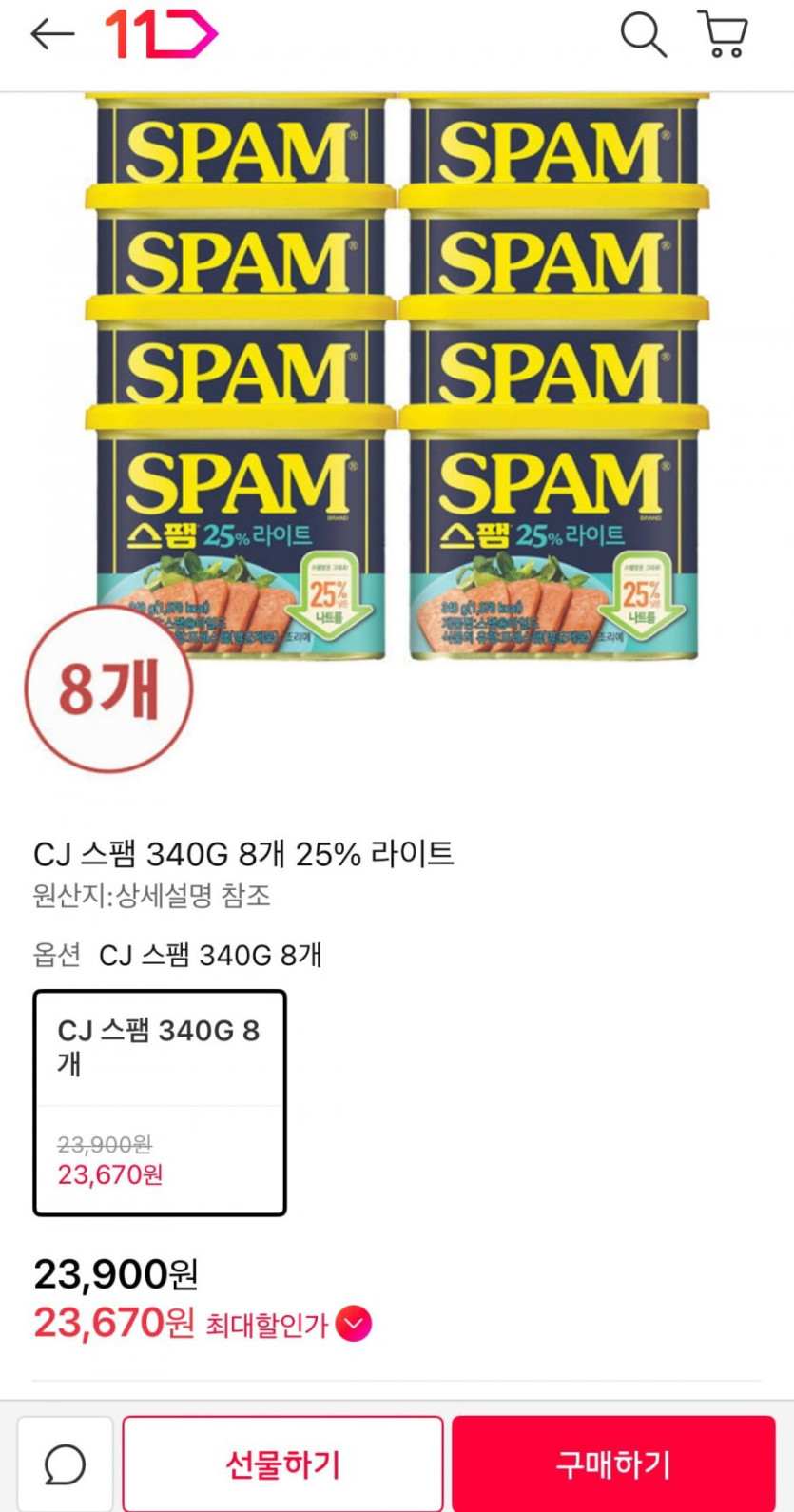Image resolution: width=794 pixels, height=1512 pixels.
Task: Select the CJ 스팸 340G 8개 option card
Action: pyautogui.click(x=160, y=1103)
